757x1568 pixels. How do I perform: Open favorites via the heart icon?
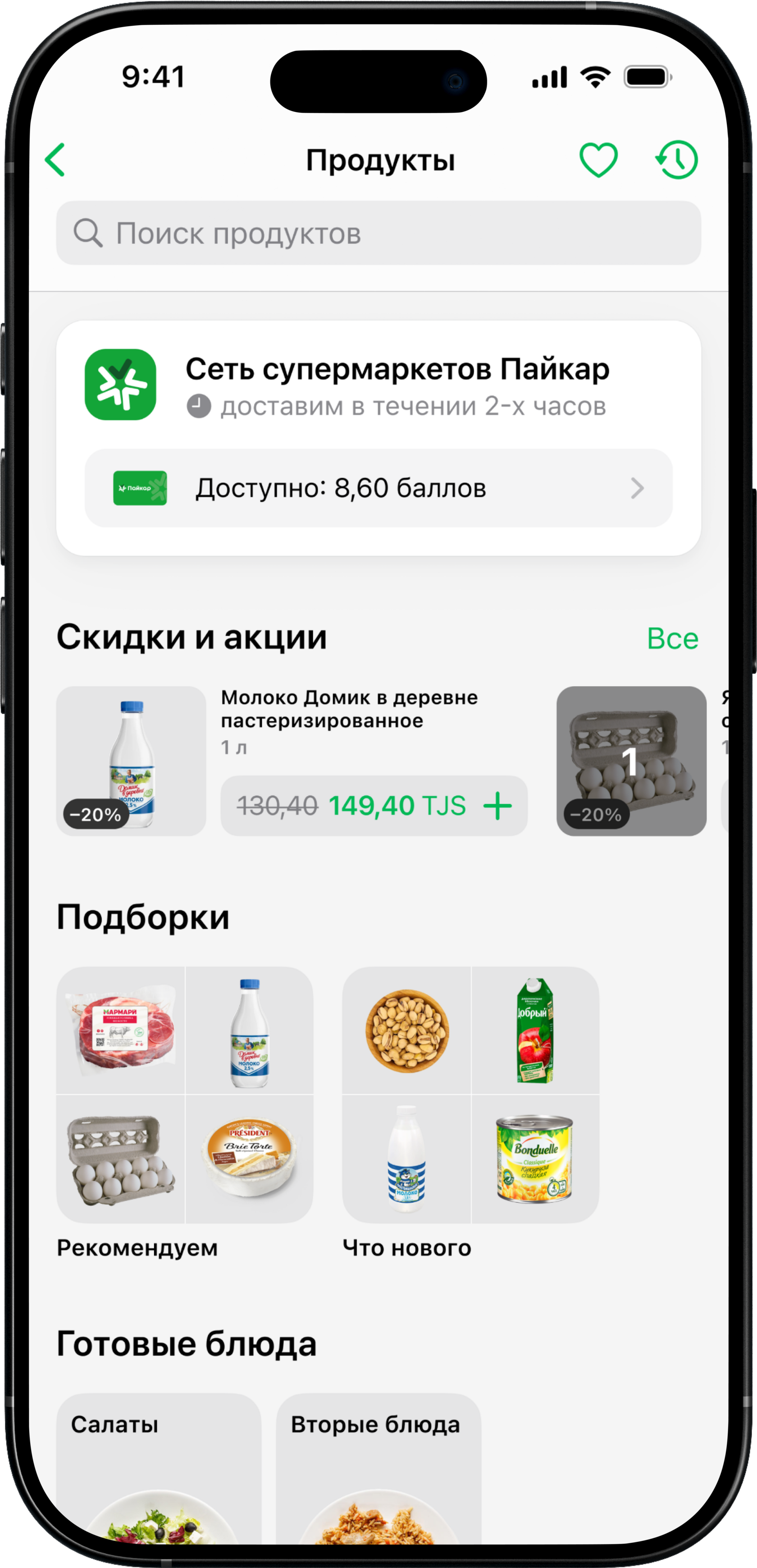click(x=598, y=160)
